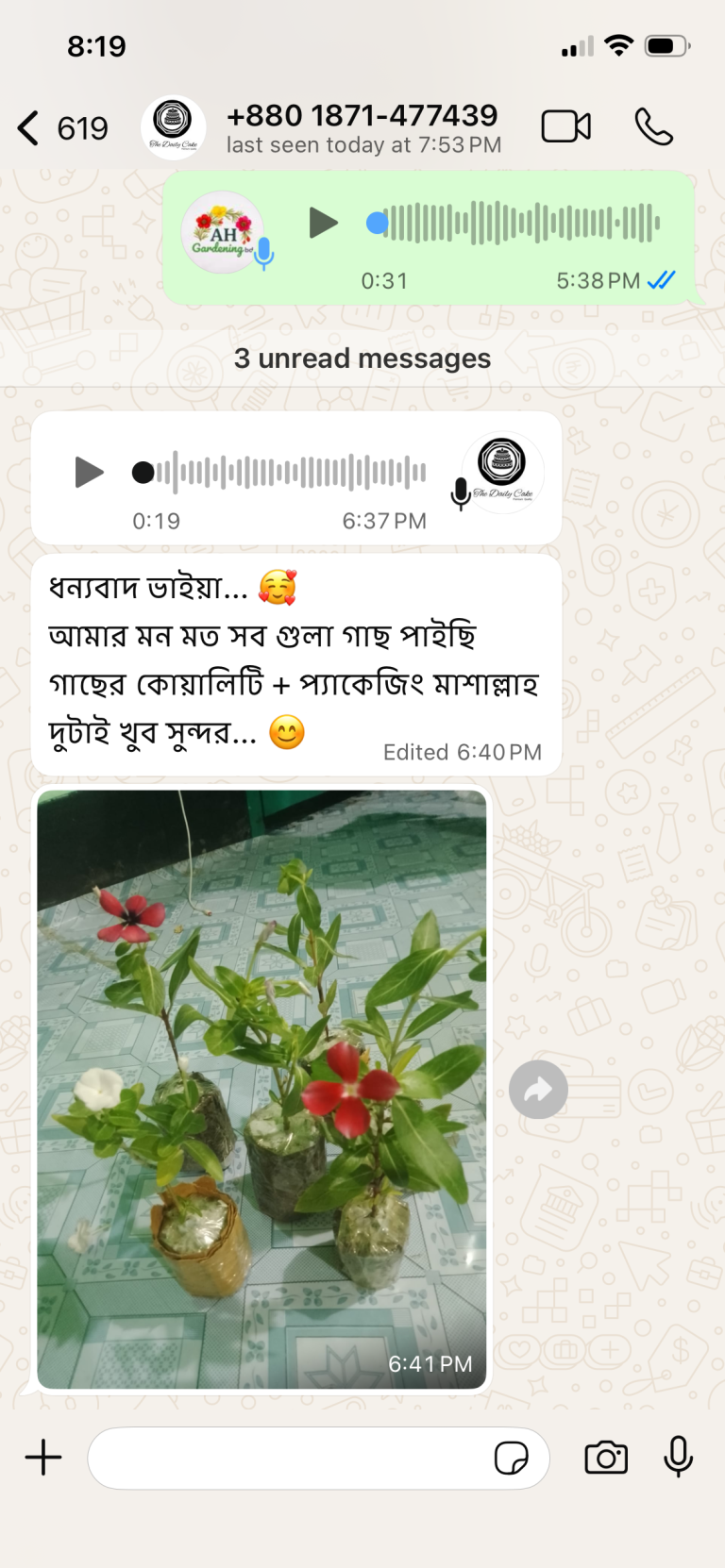Forward the photo using the arrow button

coord(538,1090)
